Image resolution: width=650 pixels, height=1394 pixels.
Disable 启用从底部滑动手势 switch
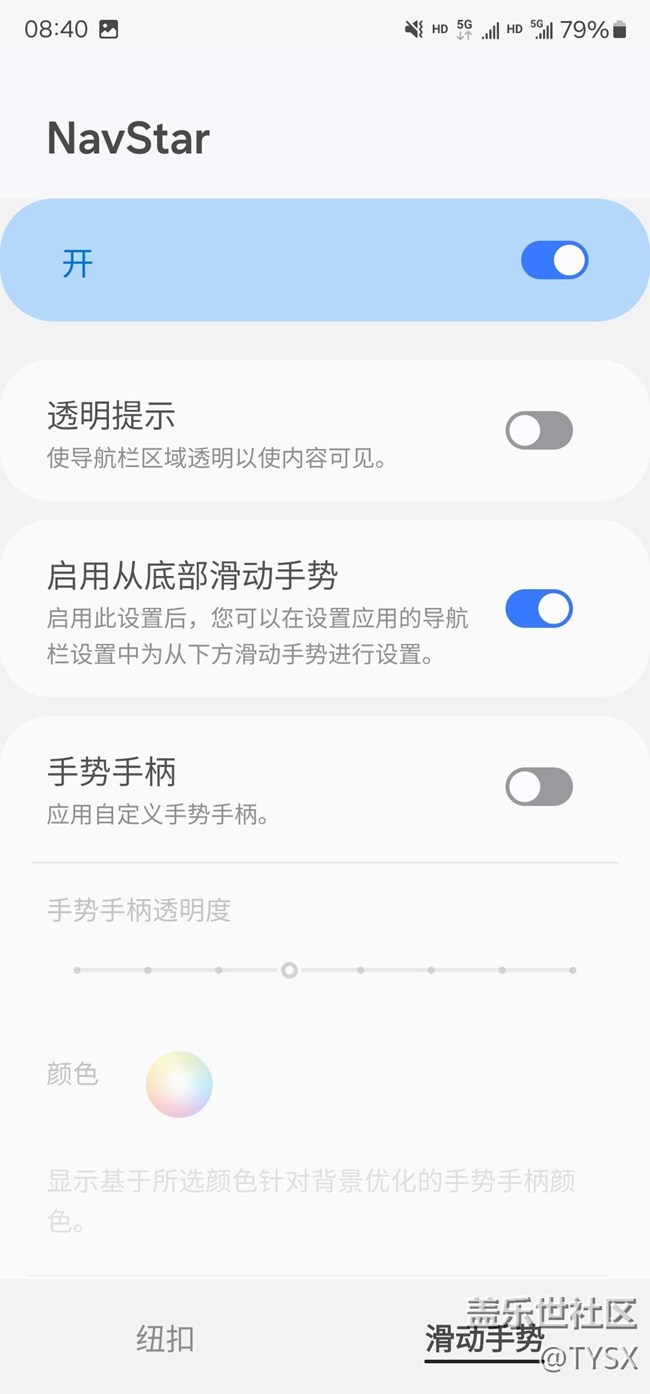[539, 609]
